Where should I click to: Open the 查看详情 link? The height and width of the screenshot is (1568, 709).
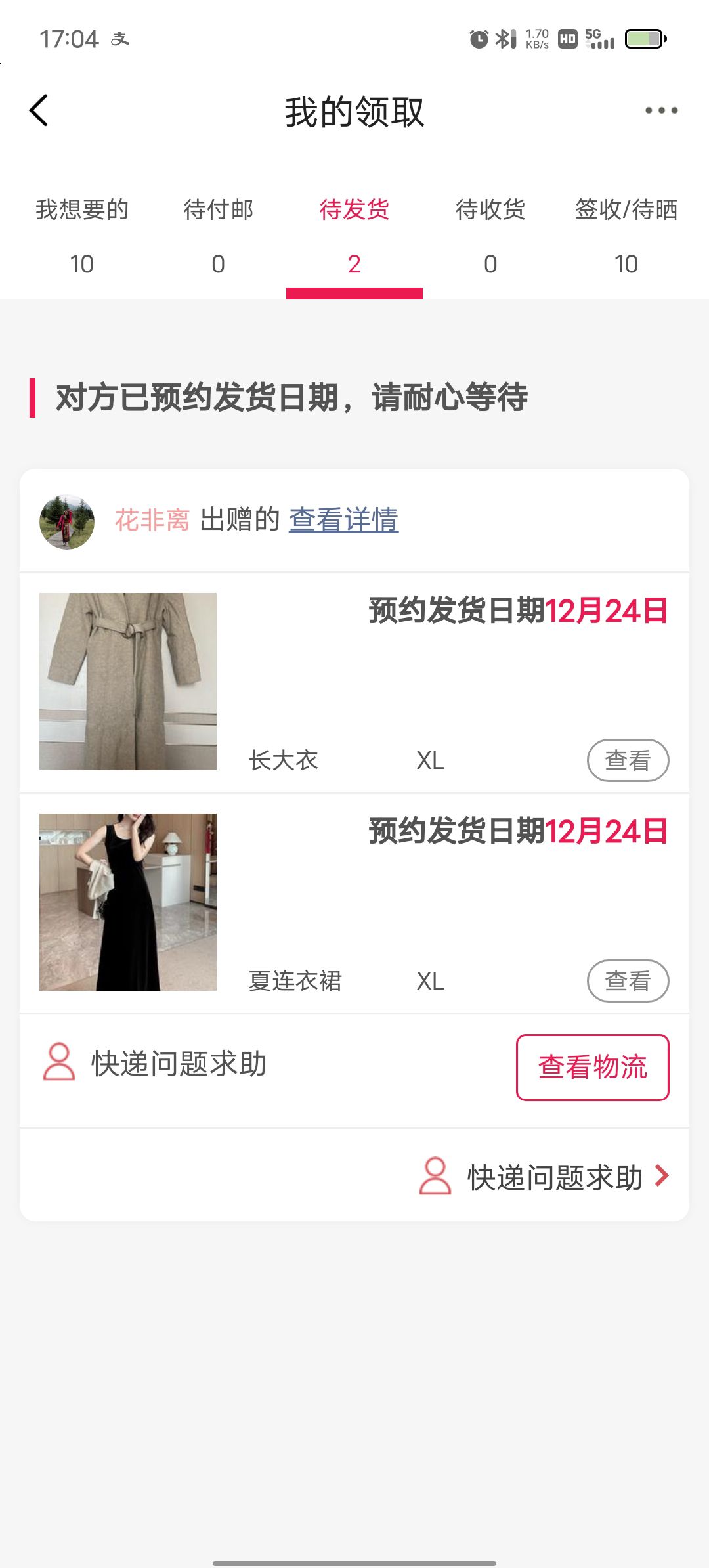click(x=343, y=519)
